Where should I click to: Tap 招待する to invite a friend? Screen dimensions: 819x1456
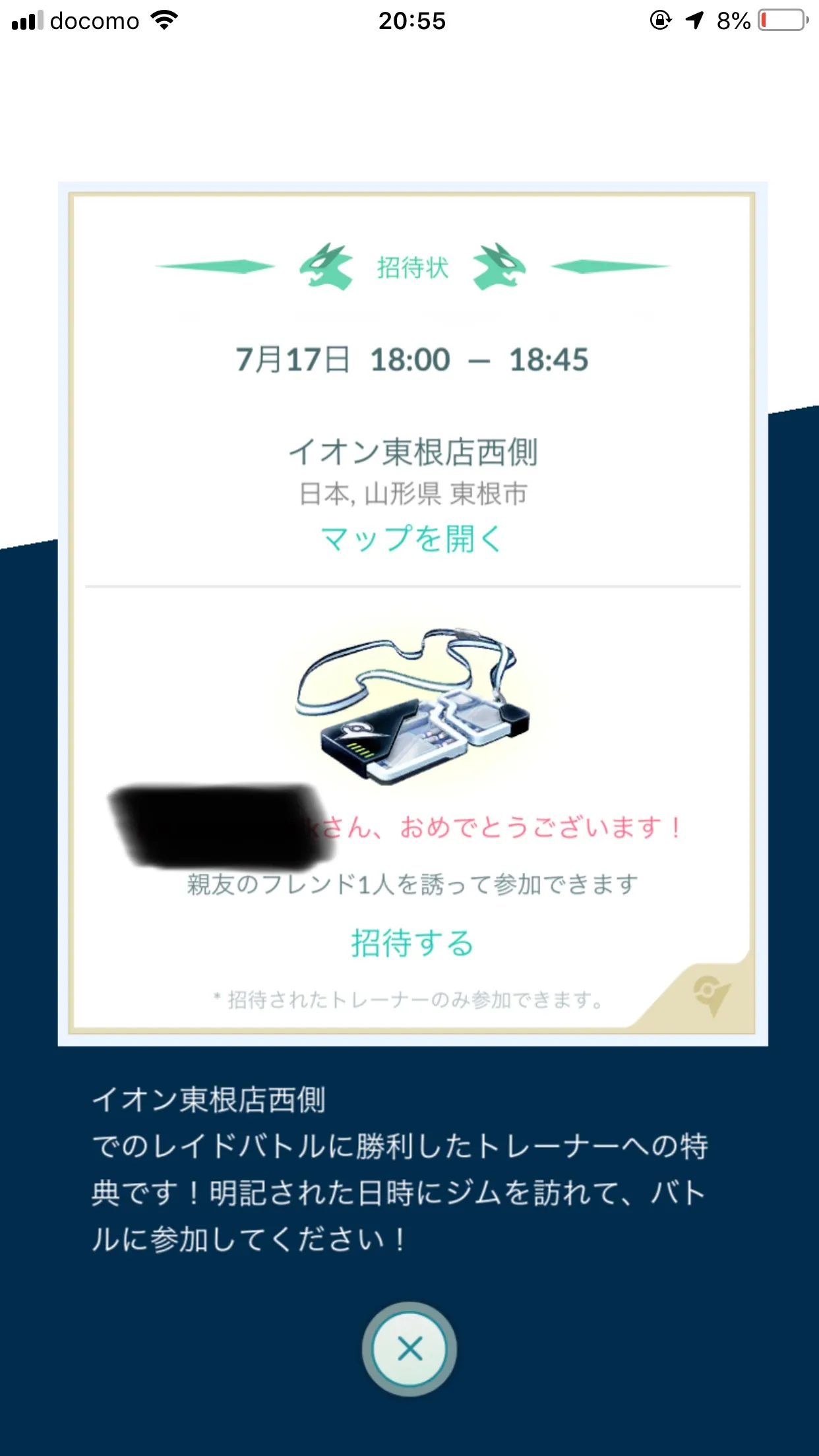point(412,942)
